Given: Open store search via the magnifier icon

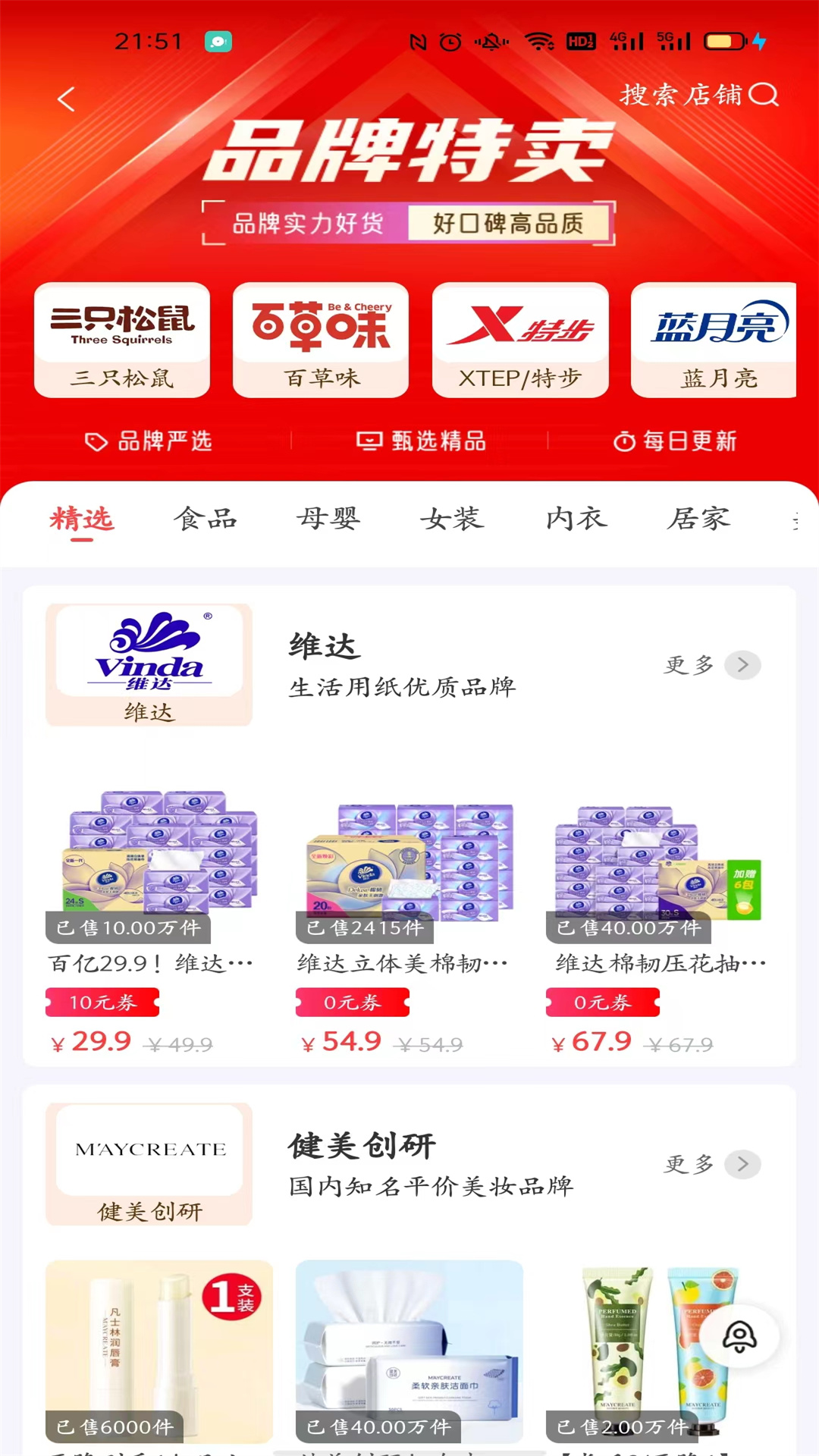Looking at the screenshot, I should point(765,96).
